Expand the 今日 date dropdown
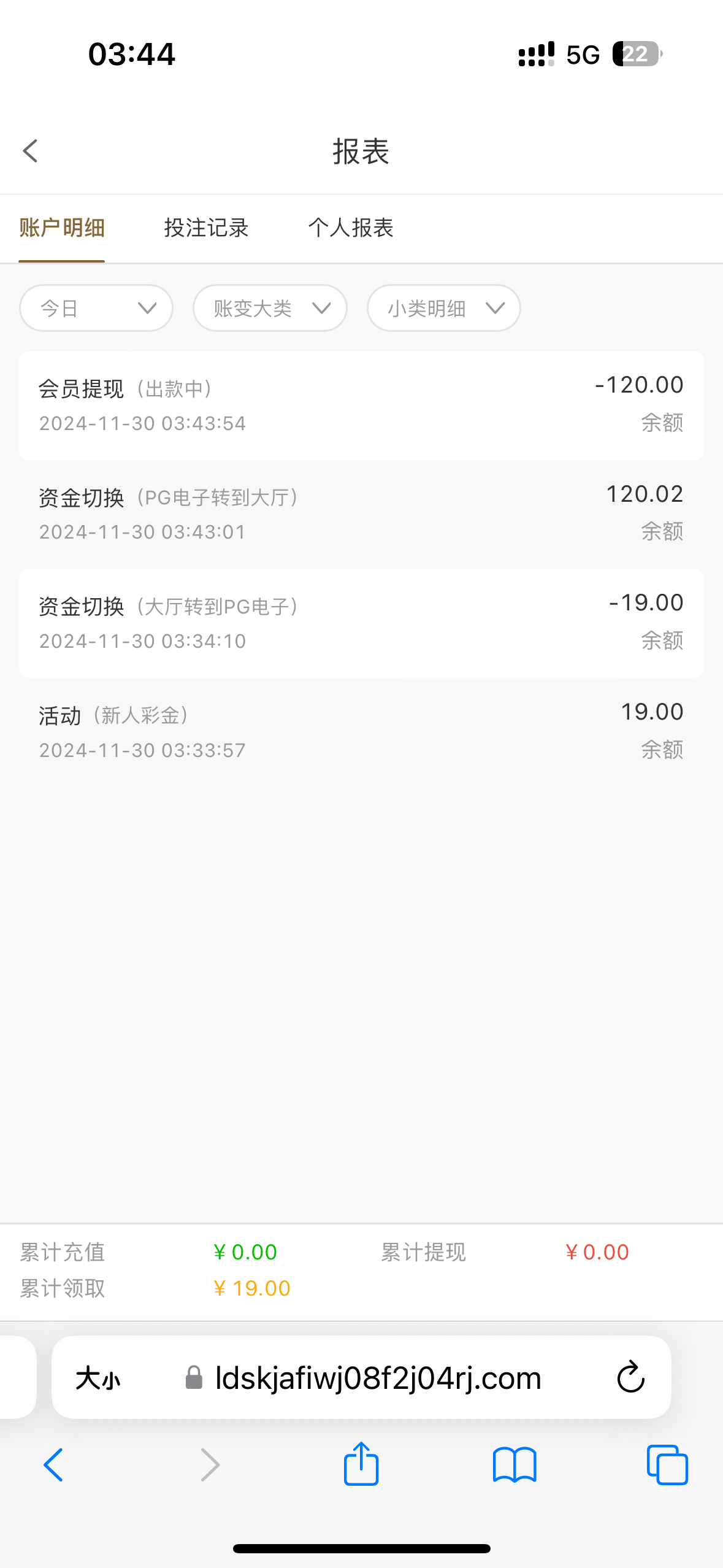Viewport: 723px width, 1568px height. (96, 308)
